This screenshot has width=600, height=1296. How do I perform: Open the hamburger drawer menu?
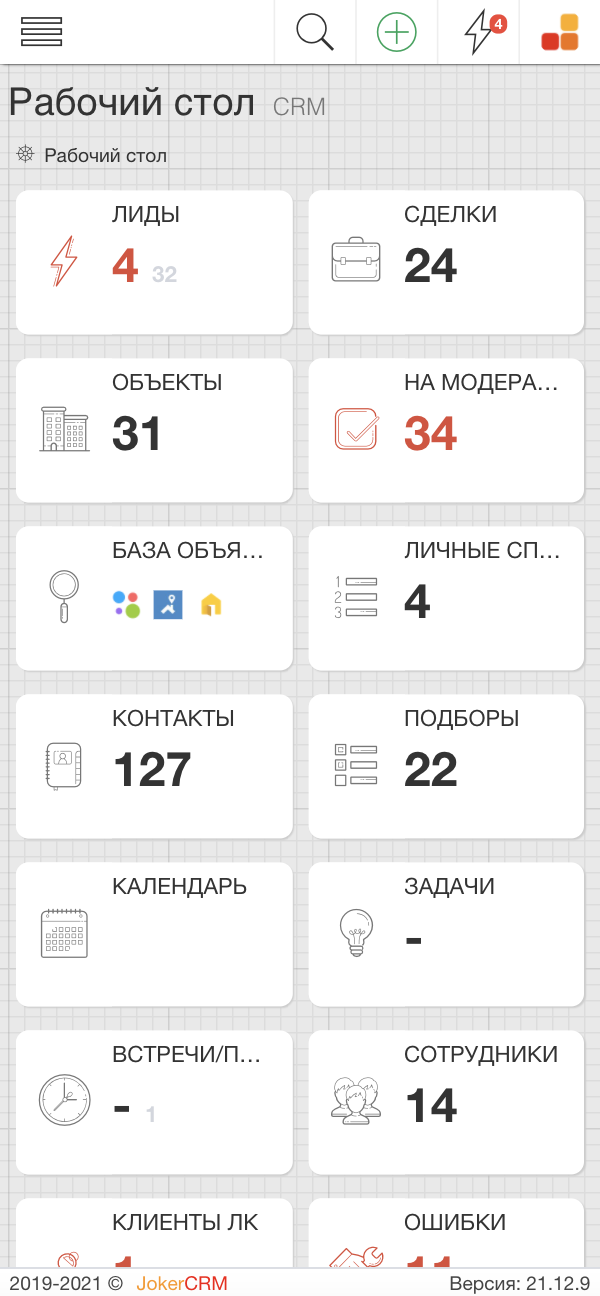tap(41, 32)
